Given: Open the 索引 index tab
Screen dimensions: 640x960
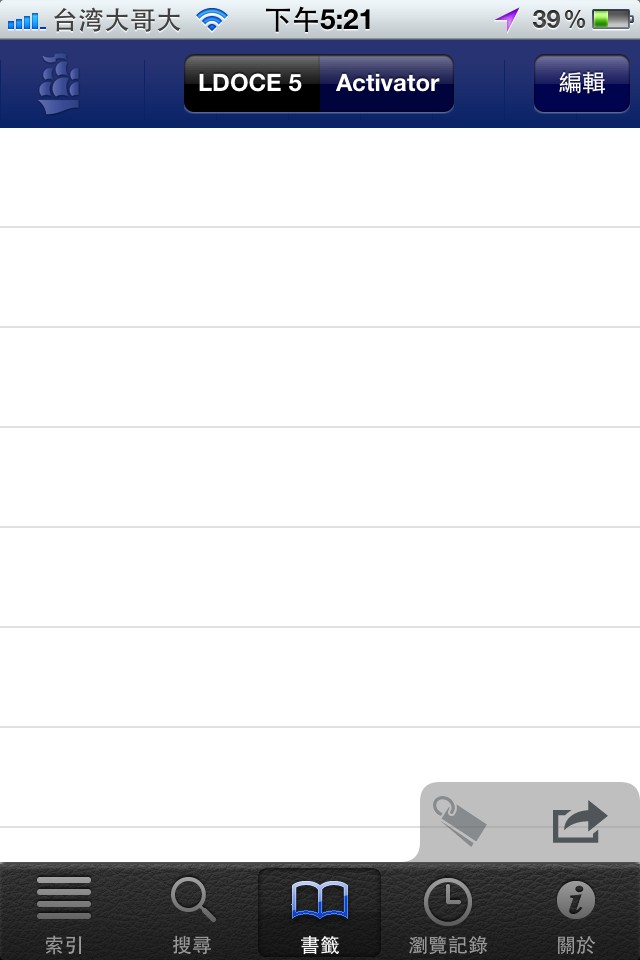Looking at the screenshot, I should click(64, 912).
